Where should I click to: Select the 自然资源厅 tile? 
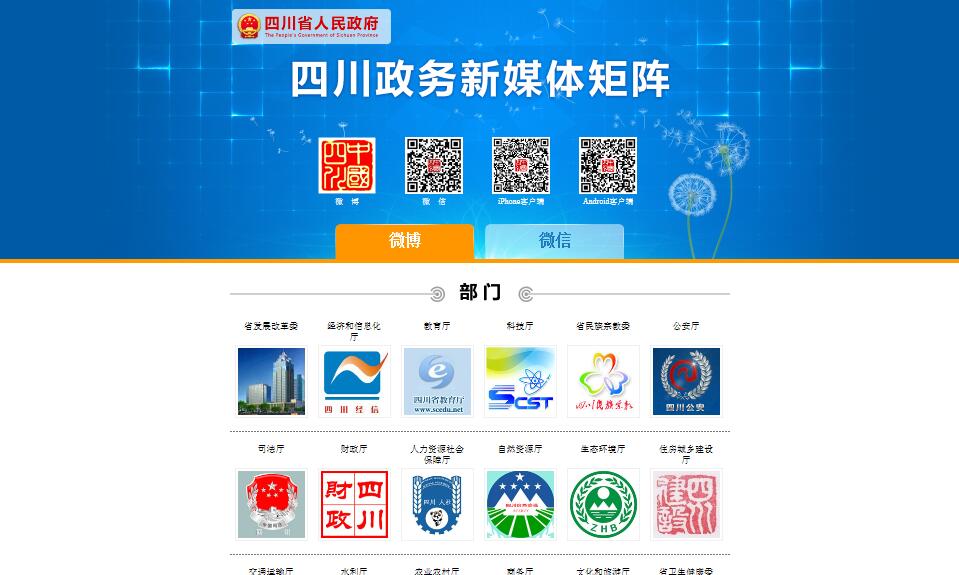[x=520, y=504]
